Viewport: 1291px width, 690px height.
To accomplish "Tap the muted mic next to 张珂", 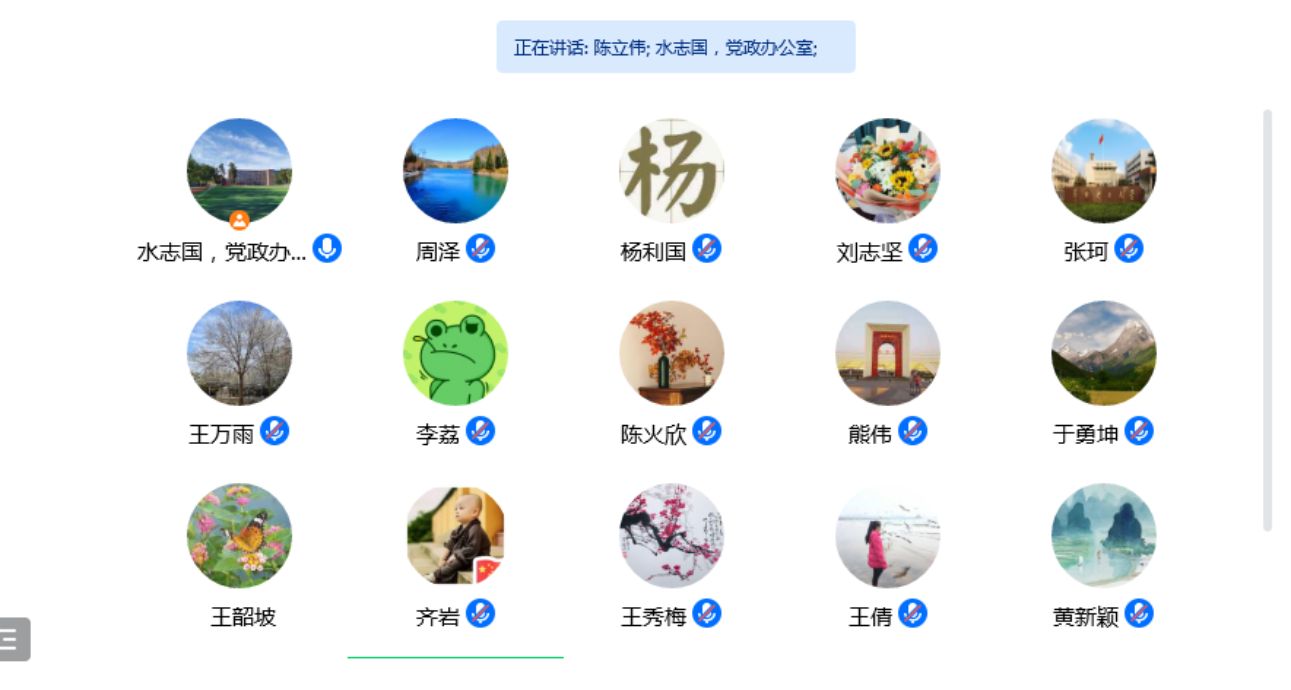I will (x=1129, y=248).
